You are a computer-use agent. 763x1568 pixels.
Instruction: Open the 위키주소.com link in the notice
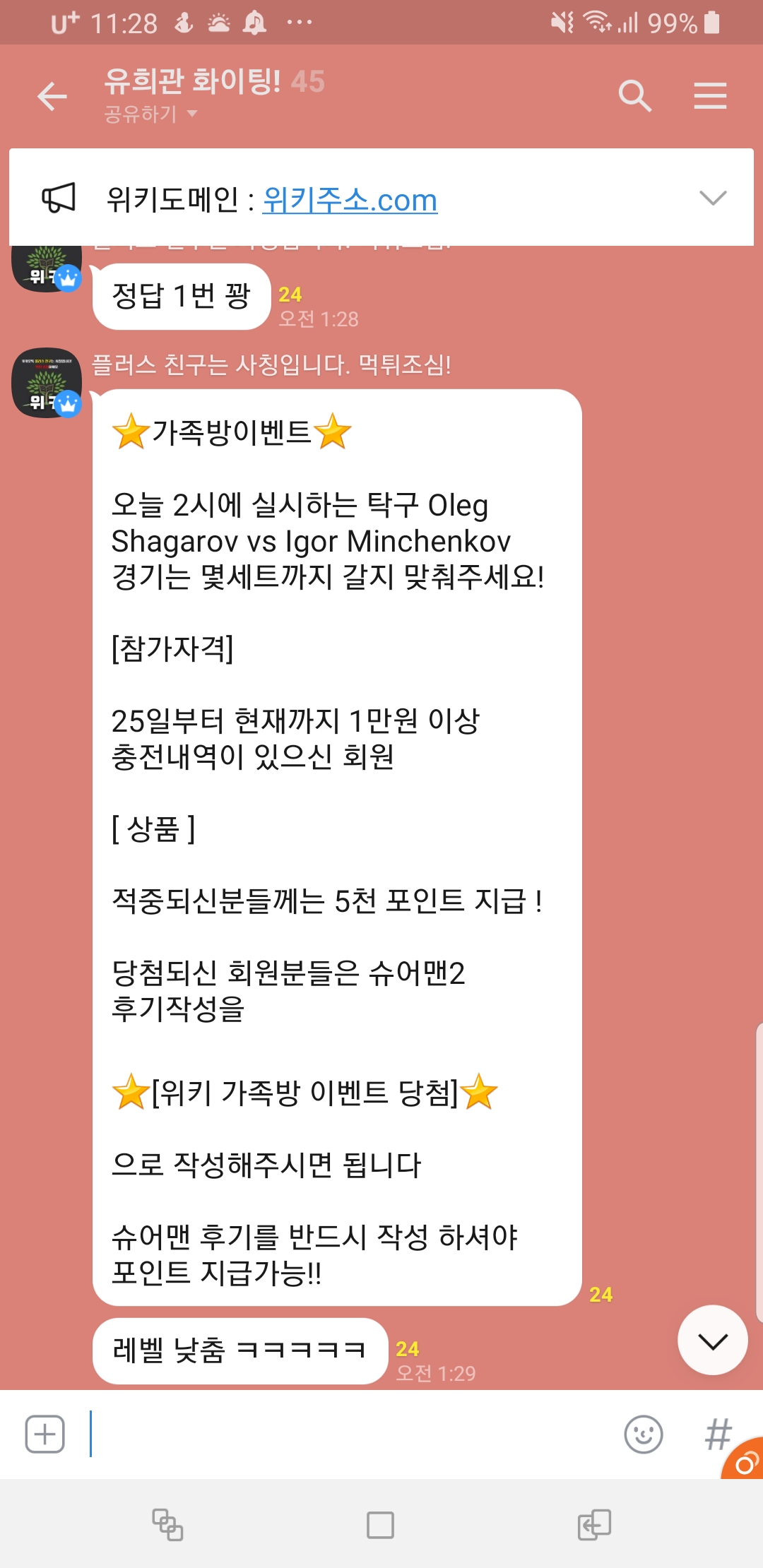click(x=350, y=200)
